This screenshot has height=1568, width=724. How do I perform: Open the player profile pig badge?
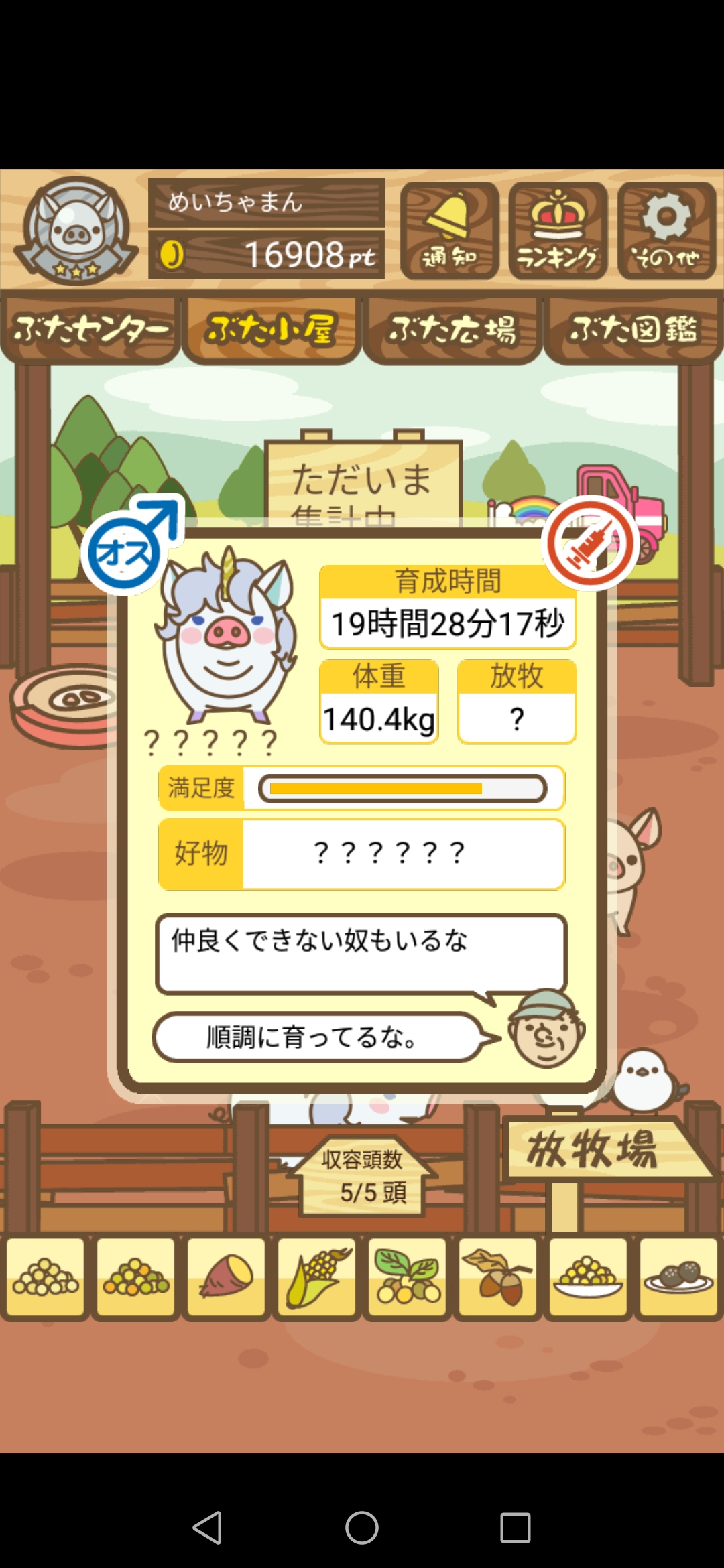click(x=76, y=230)
